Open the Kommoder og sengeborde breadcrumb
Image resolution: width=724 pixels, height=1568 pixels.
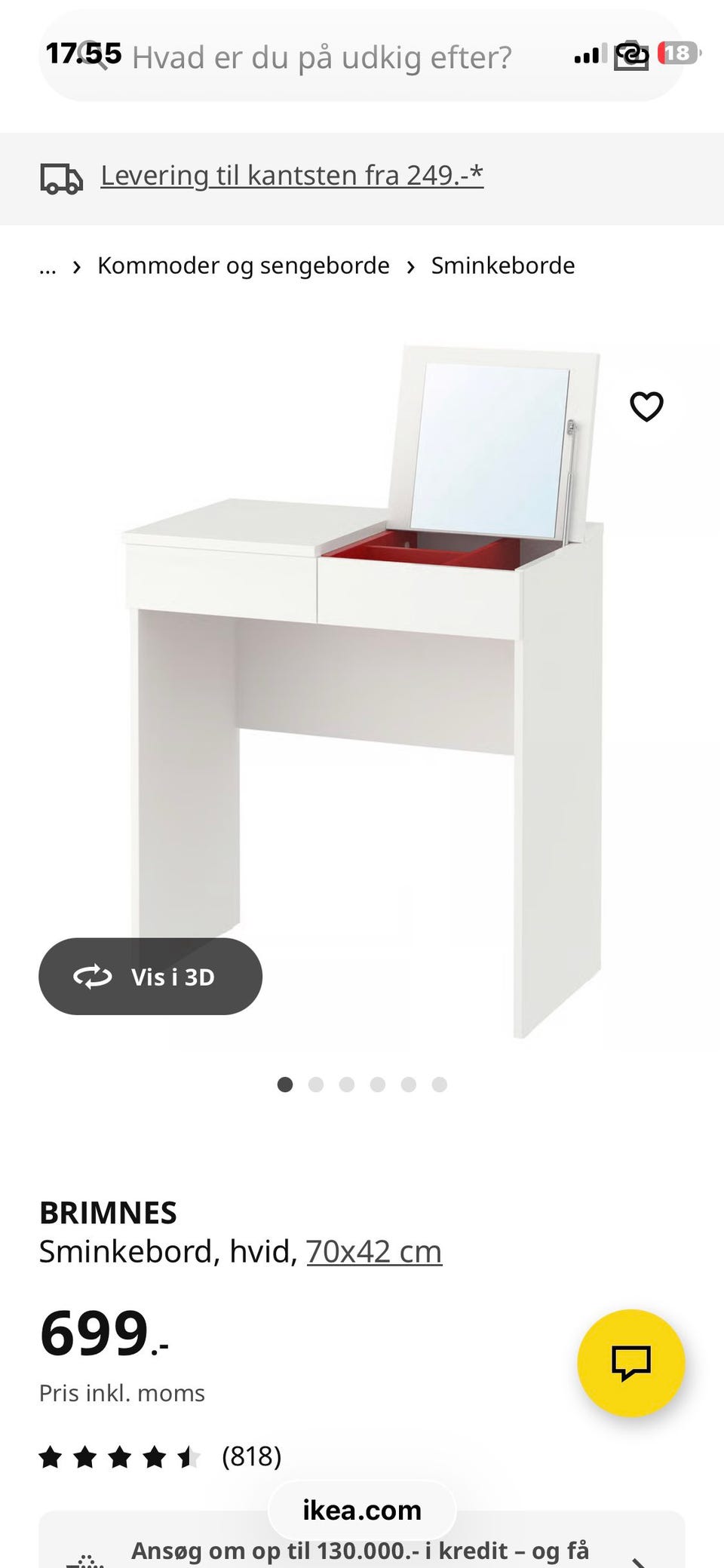[244, 265]
